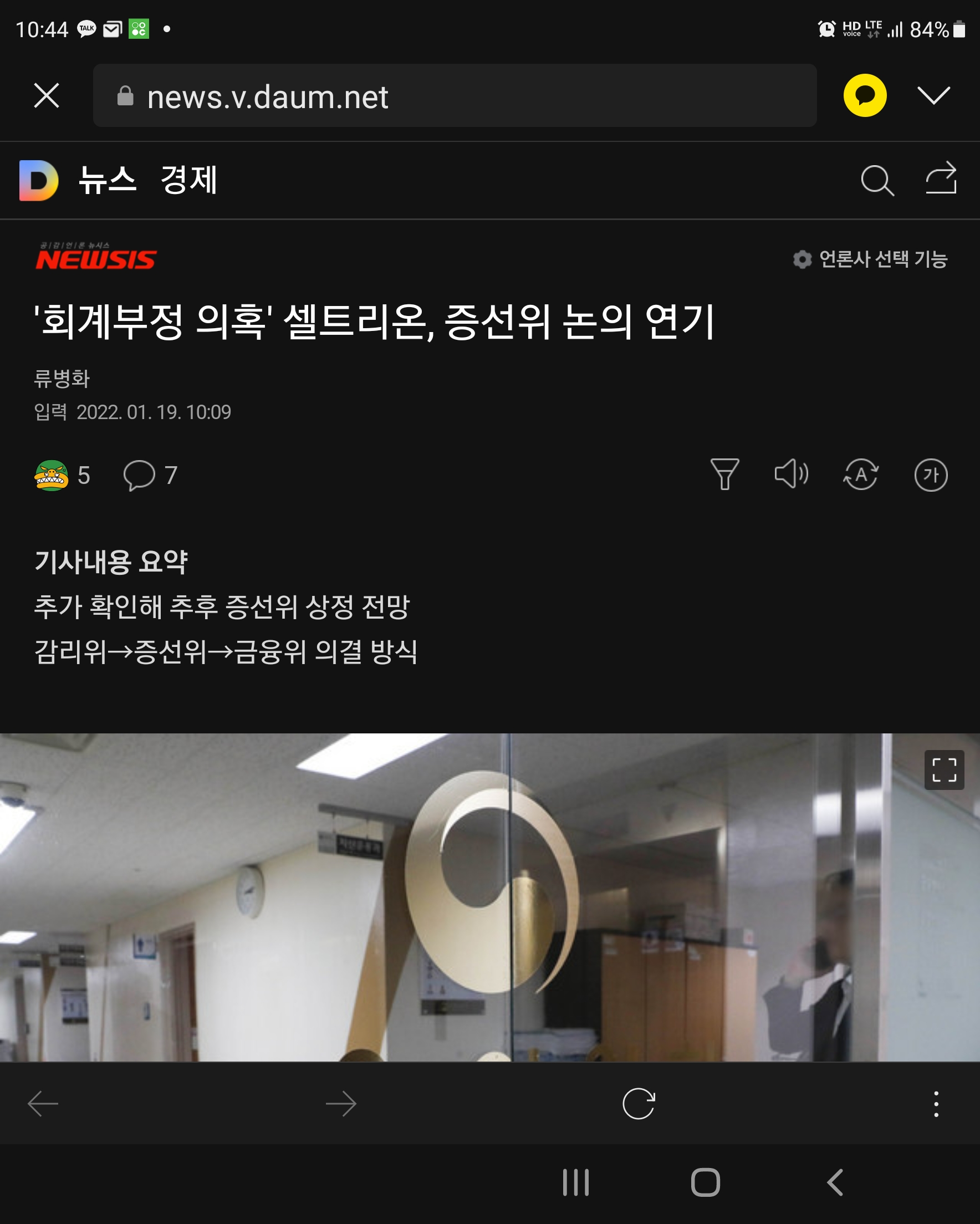Close the in-app browser with X
Screen dimensions: 980x1224
(x=47, y=95)
